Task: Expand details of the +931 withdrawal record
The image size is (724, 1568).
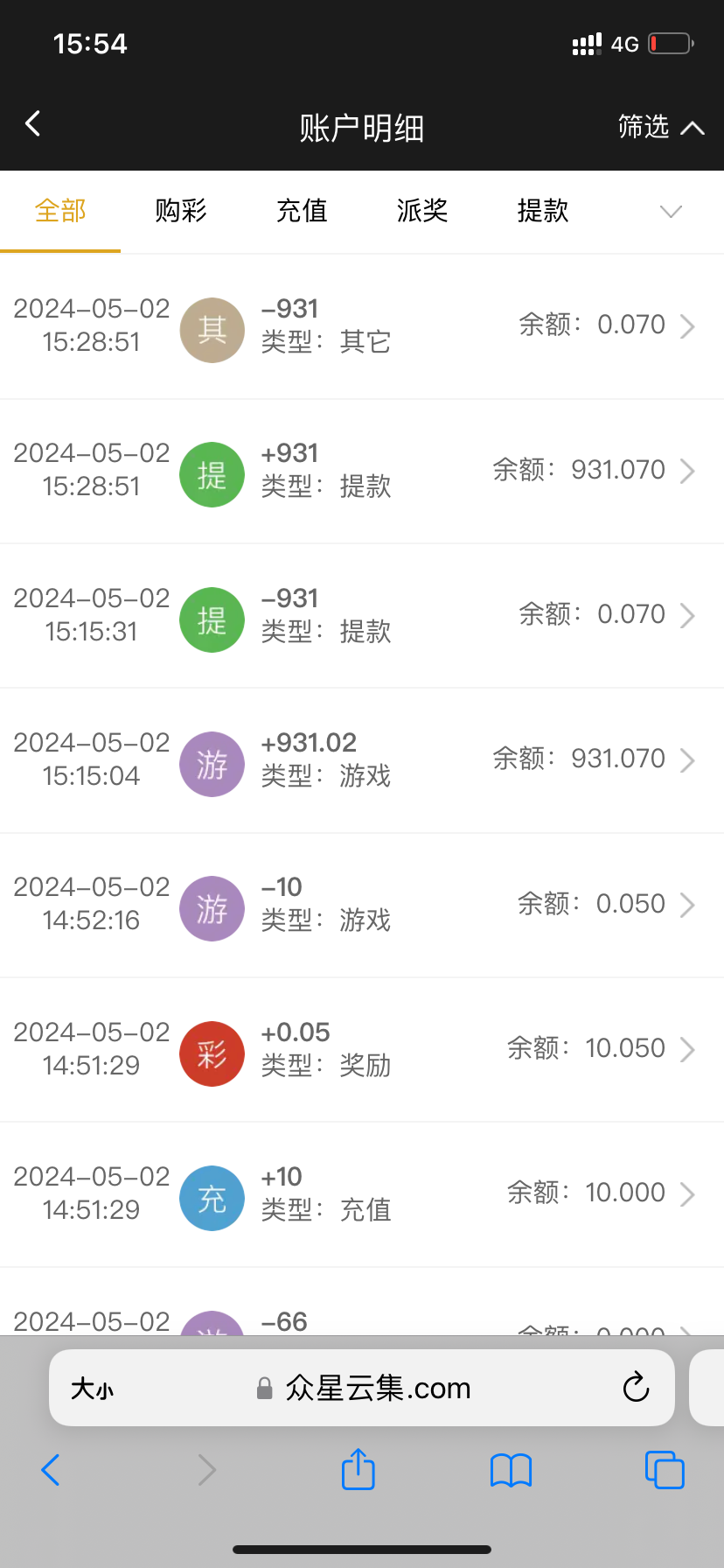Action: [690, 470]
